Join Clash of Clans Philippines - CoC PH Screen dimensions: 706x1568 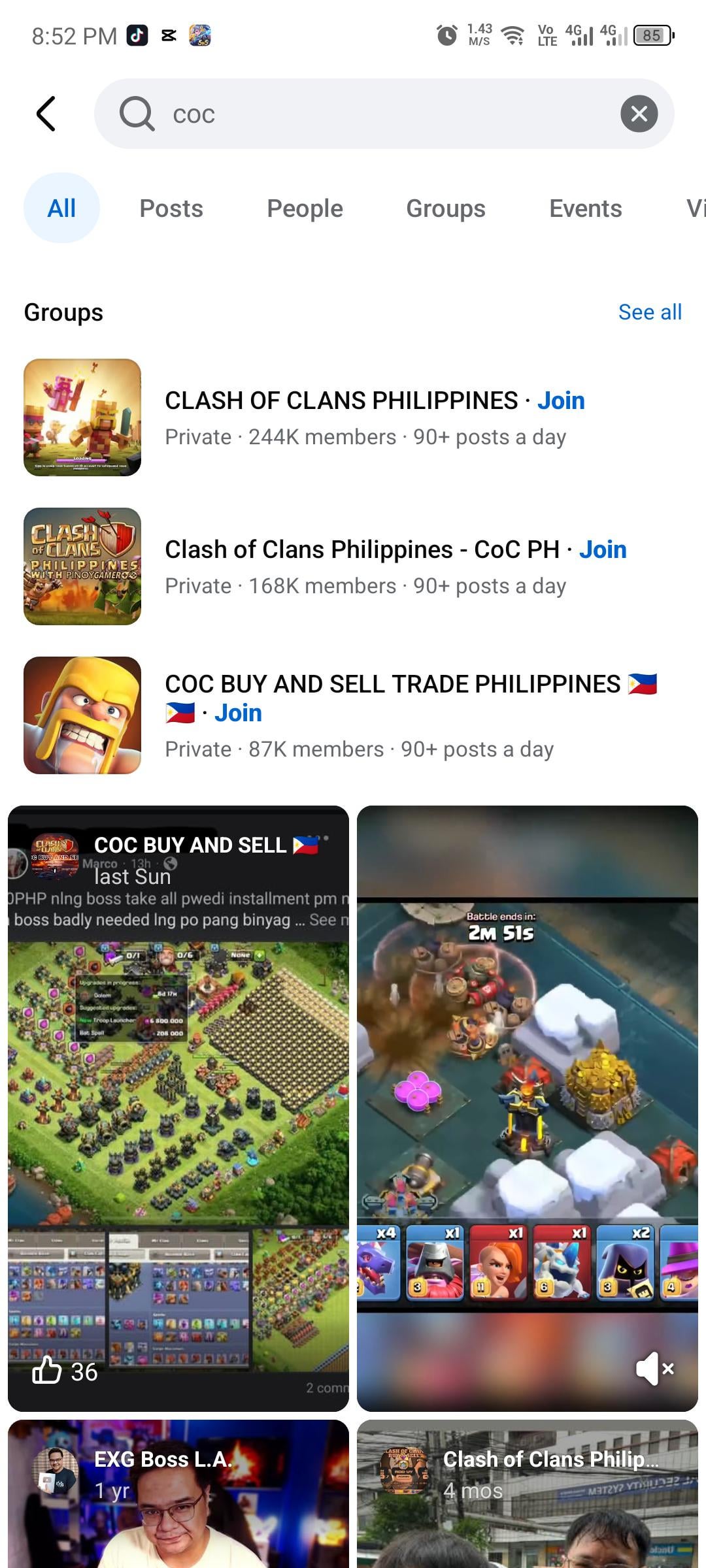click(x=603, y=549)
